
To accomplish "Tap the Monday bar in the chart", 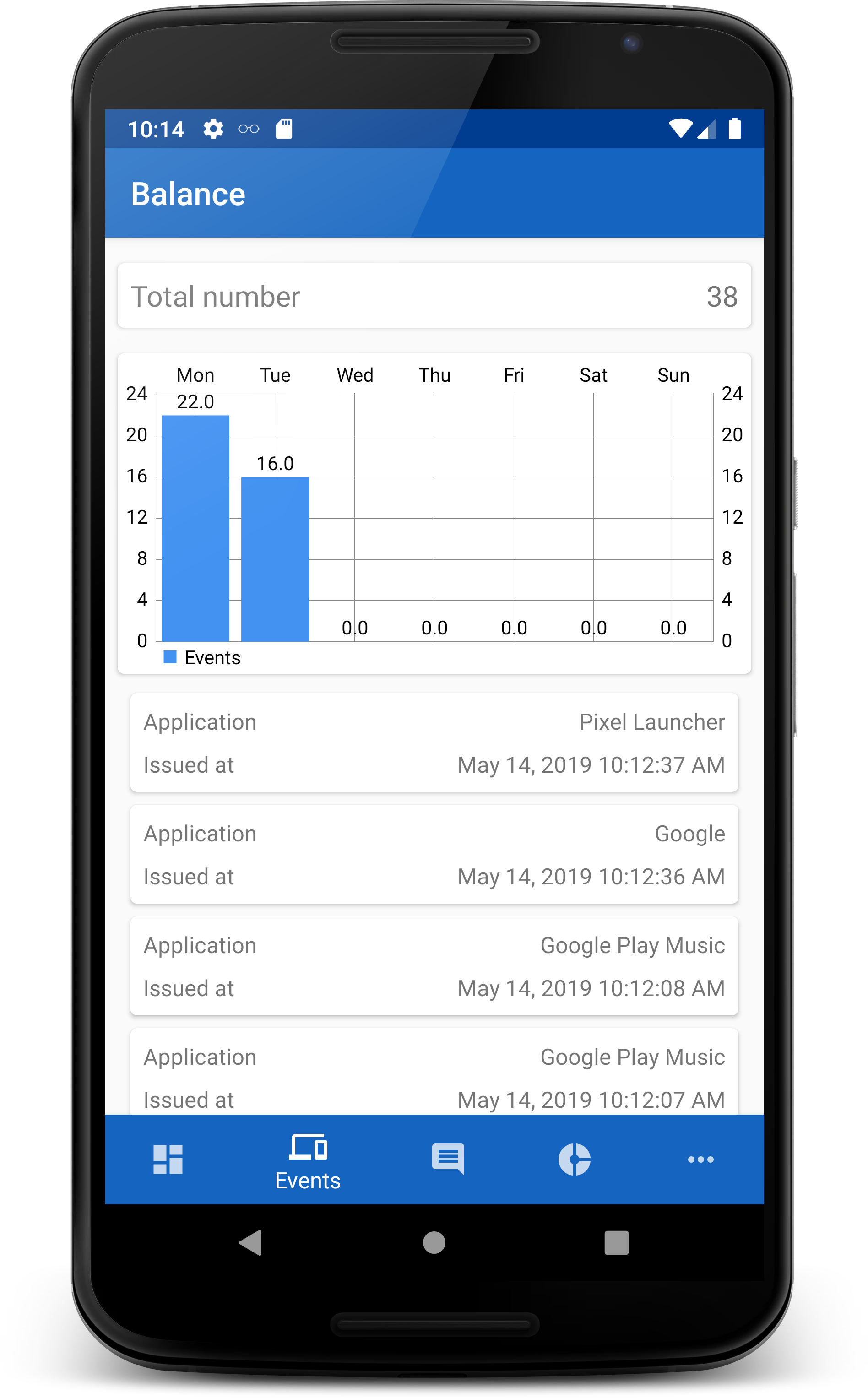I will [x=195, y=528].
